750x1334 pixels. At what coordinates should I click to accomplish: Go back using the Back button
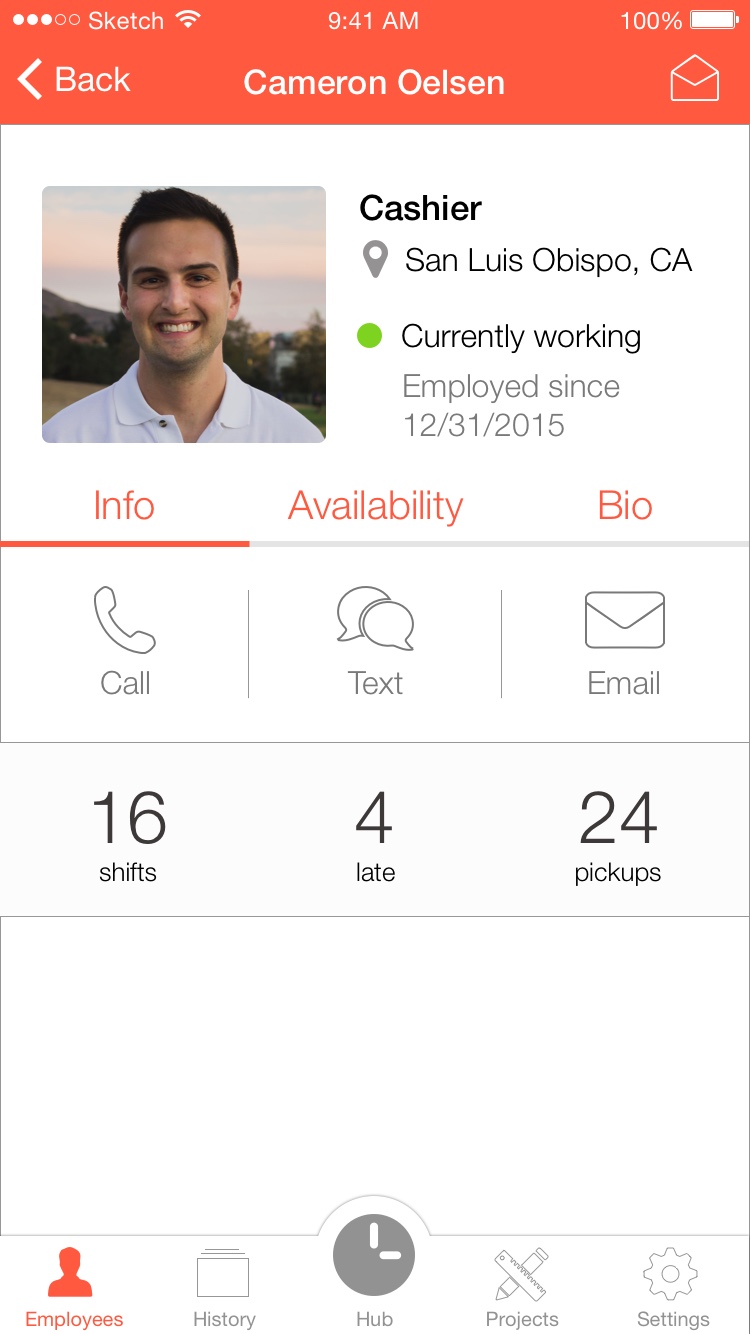pos(74,80)
